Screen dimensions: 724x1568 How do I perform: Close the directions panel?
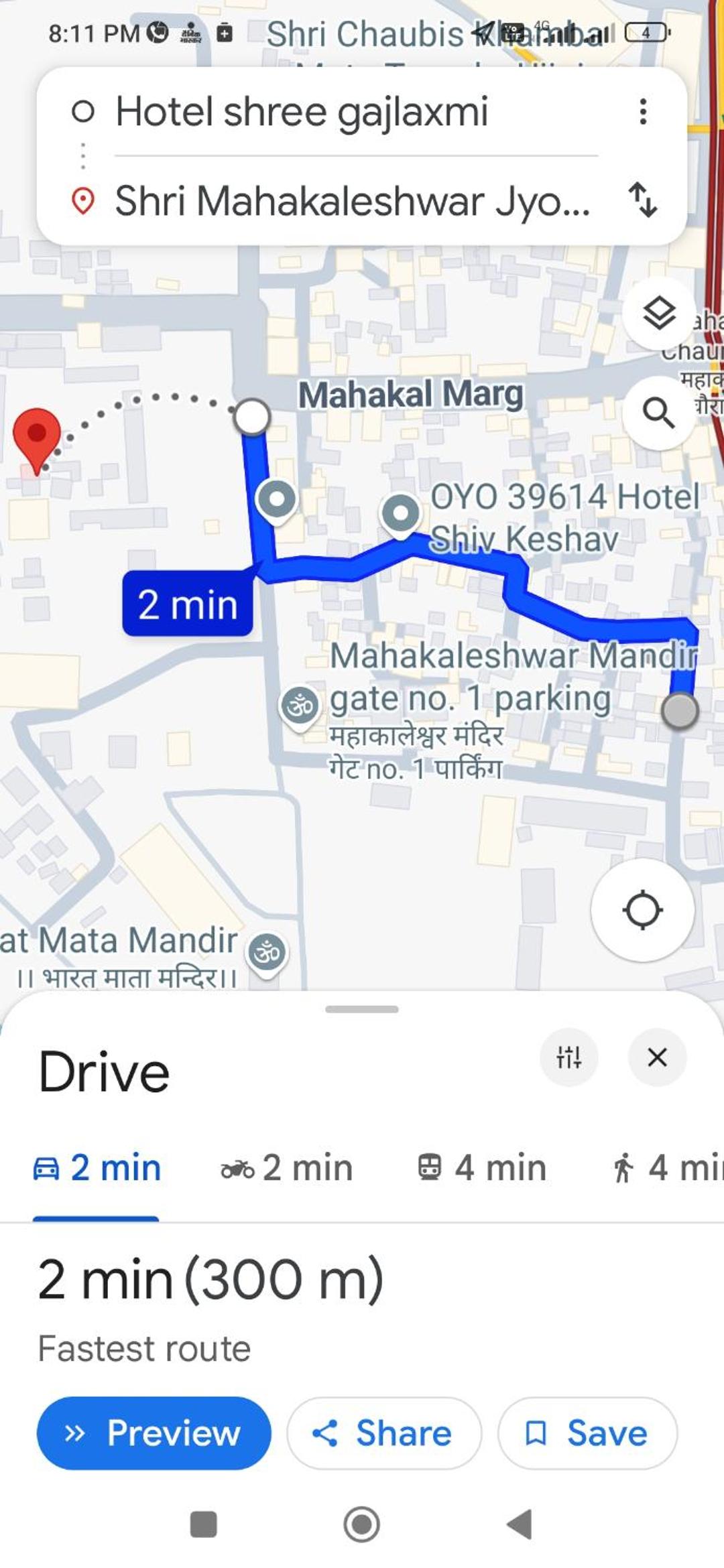pyautogui.click(x=657, y=1057)
